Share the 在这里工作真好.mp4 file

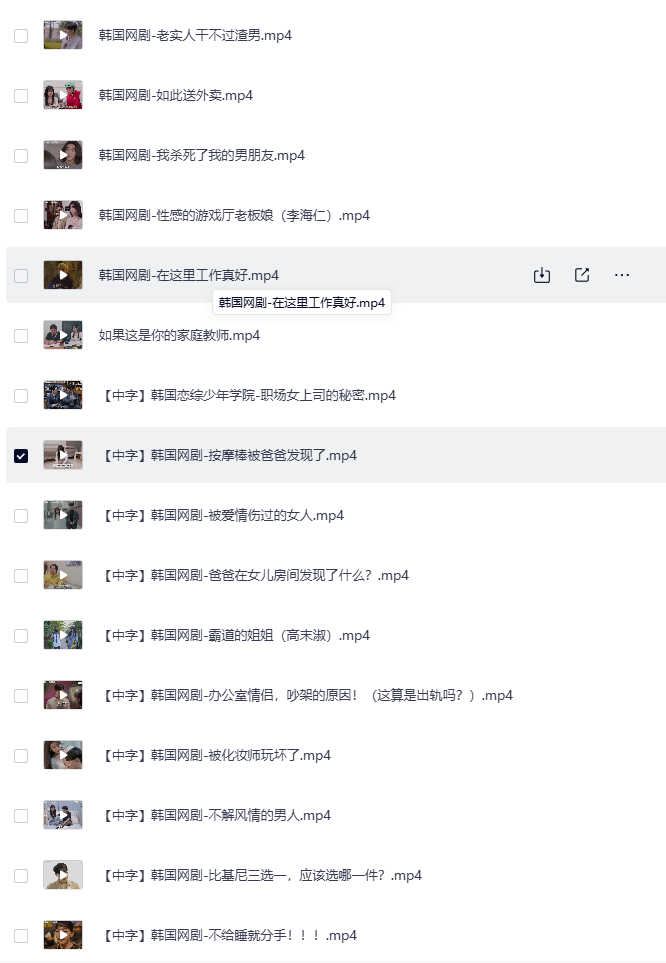click(x=582, y=275)
